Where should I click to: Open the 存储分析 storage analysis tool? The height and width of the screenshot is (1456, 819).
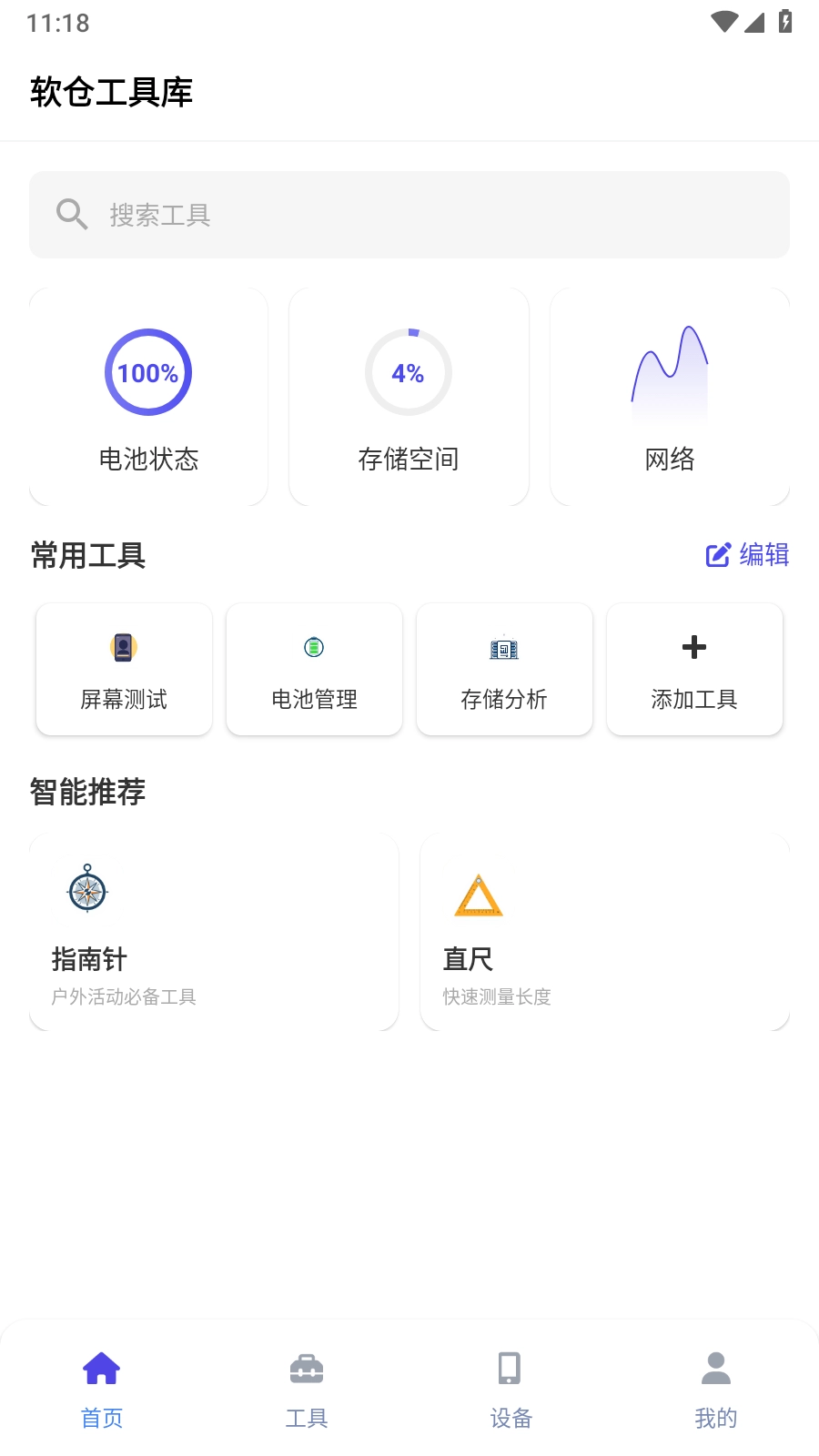(504, 669)
